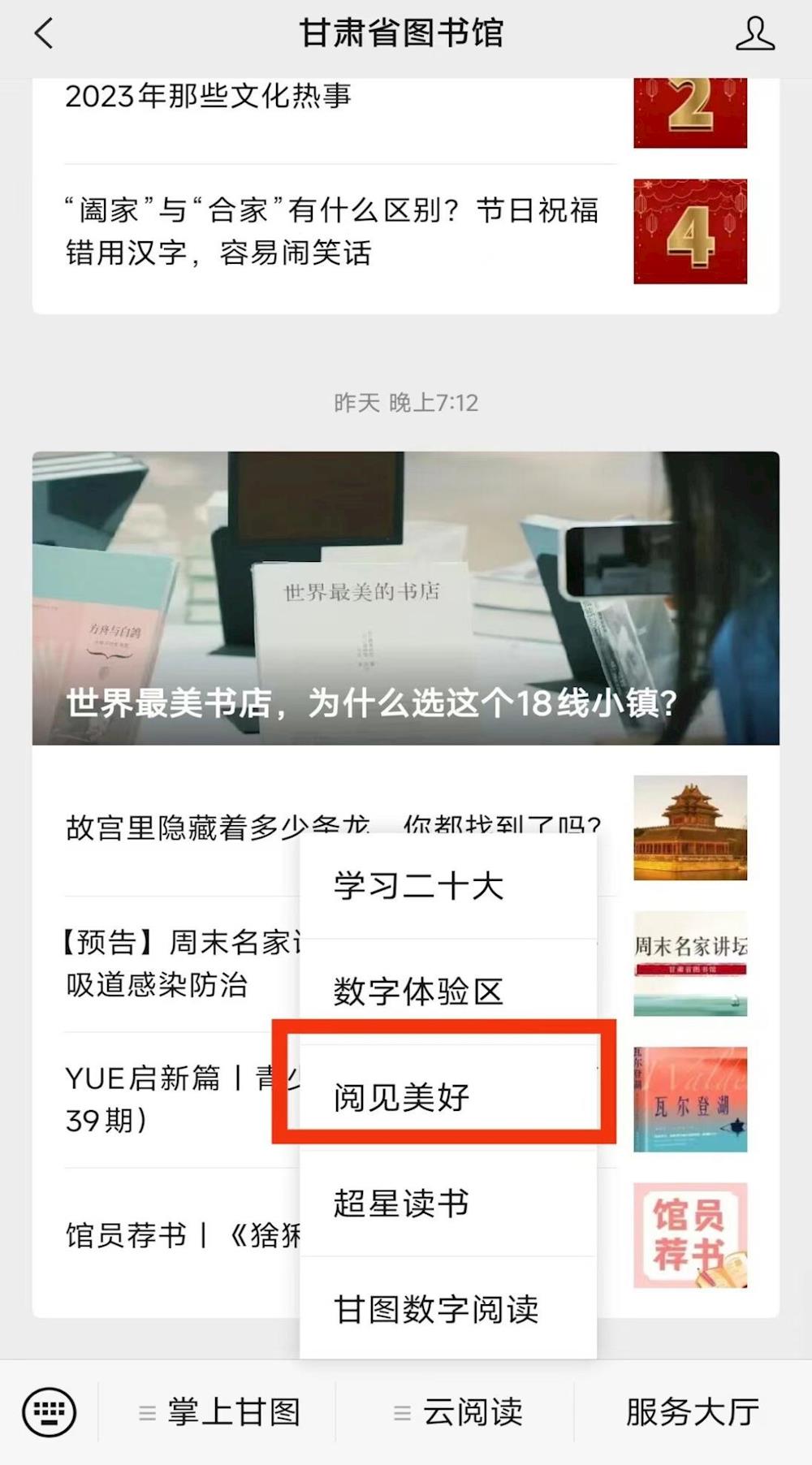
Task: Expand the 掌上甘图 bottom menu
Action: (x=219, y=1412)
